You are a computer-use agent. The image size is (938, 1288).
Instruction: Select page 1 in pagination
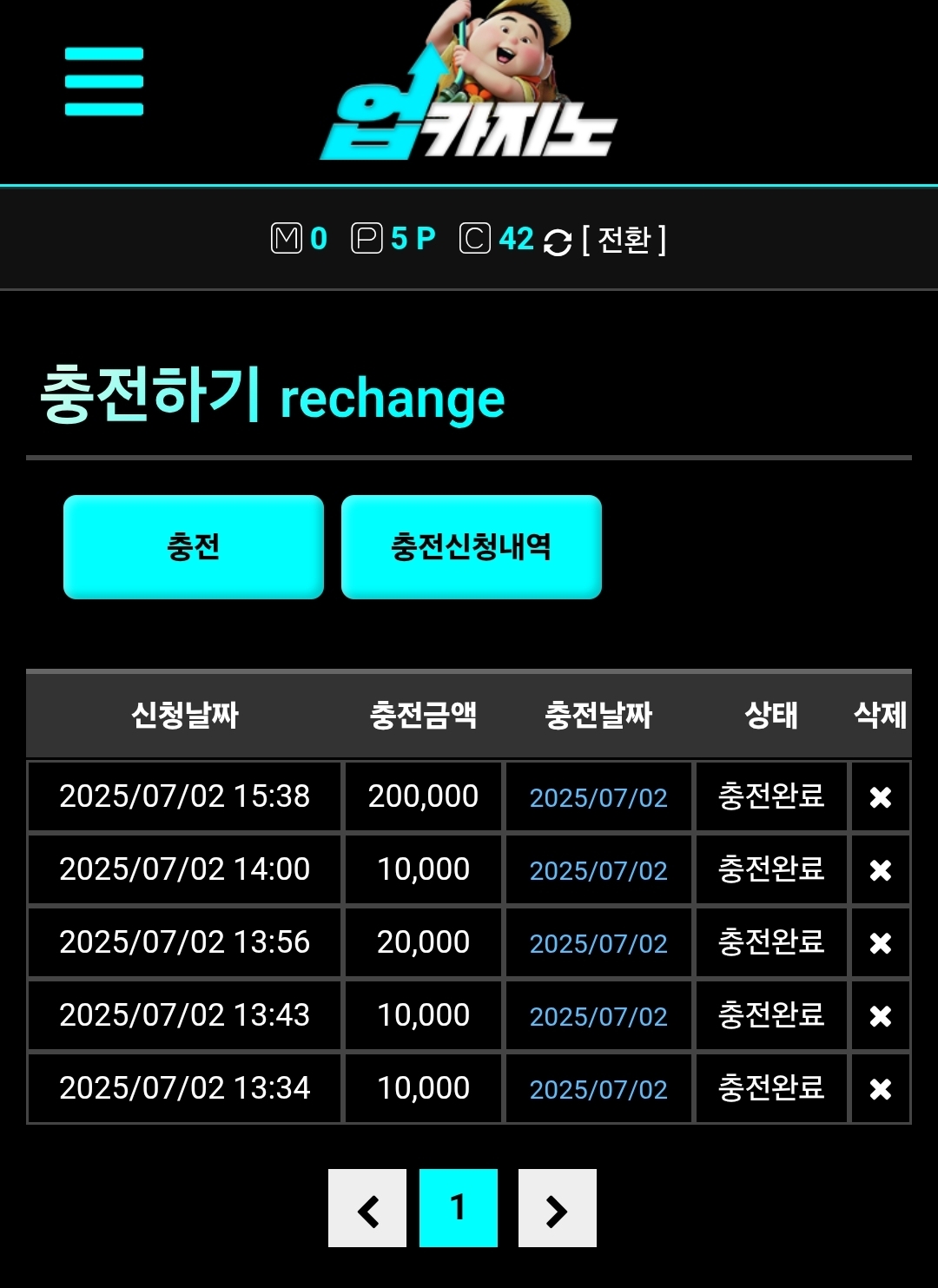459,1208
